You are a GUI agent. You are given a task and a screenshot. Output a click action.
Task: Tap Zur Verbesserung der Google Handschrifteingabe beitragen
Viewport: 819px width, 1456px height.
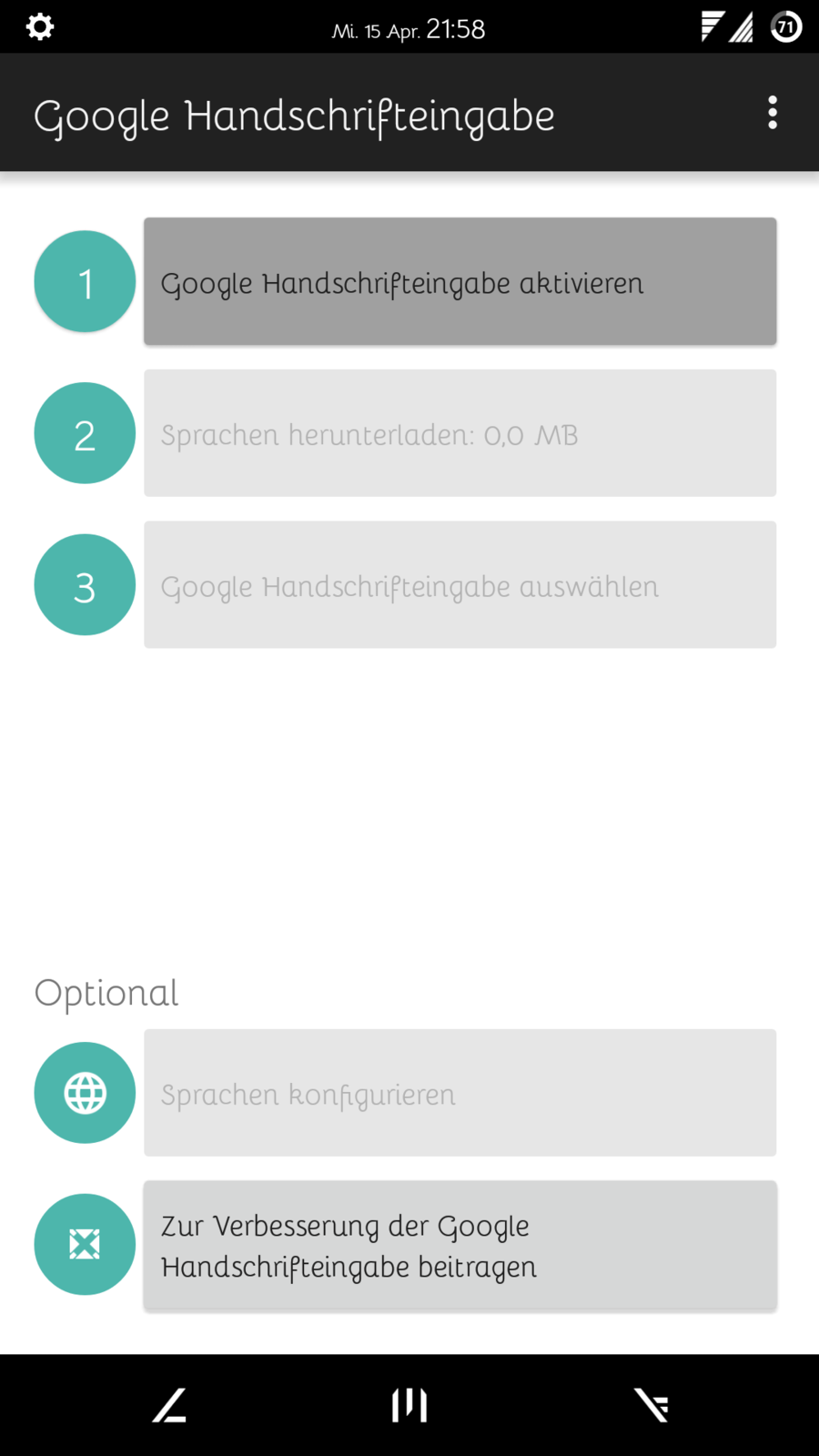coord(460,1245)
